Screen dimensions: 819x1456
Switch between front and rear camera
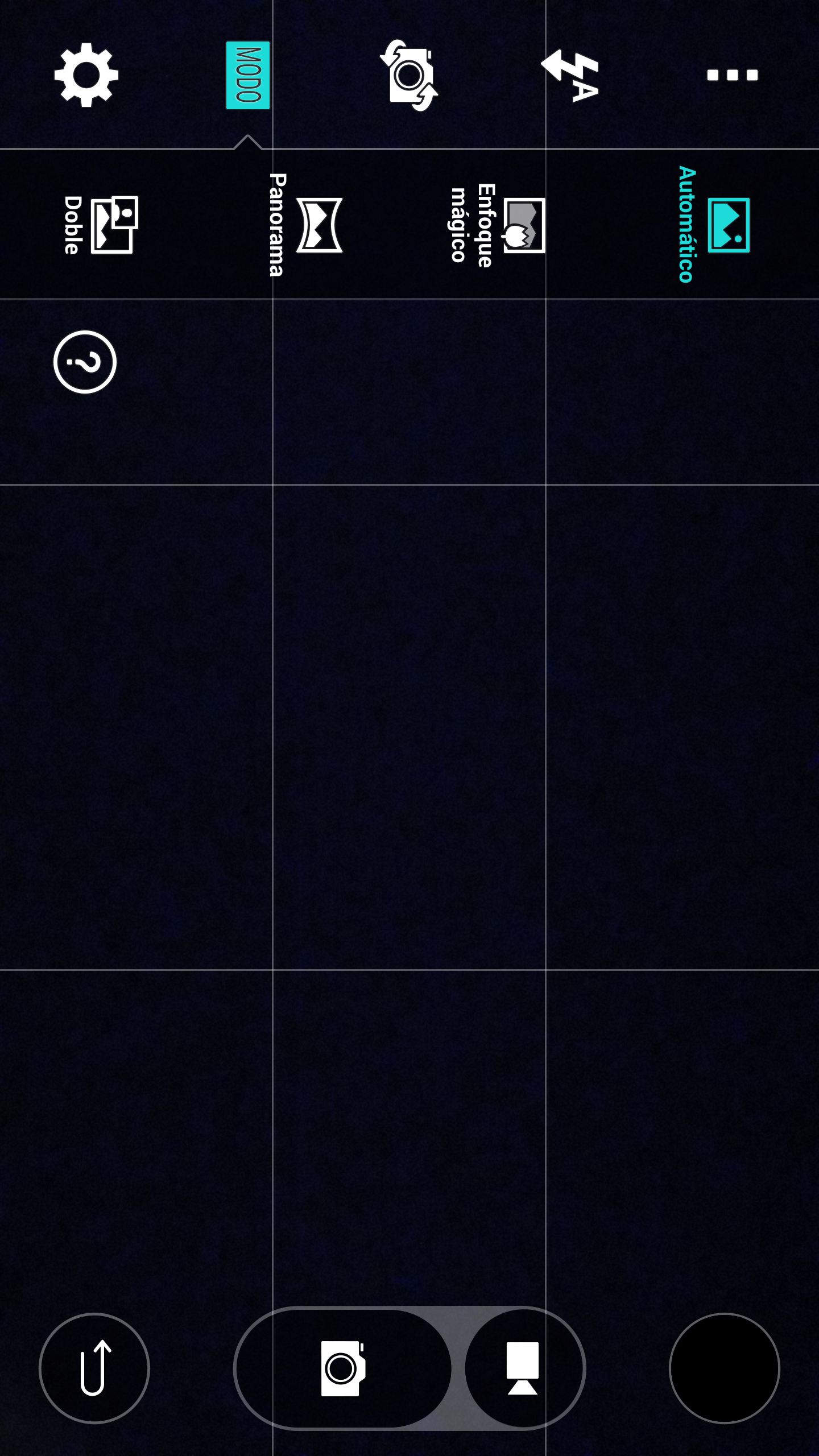(x=409, y=75)
